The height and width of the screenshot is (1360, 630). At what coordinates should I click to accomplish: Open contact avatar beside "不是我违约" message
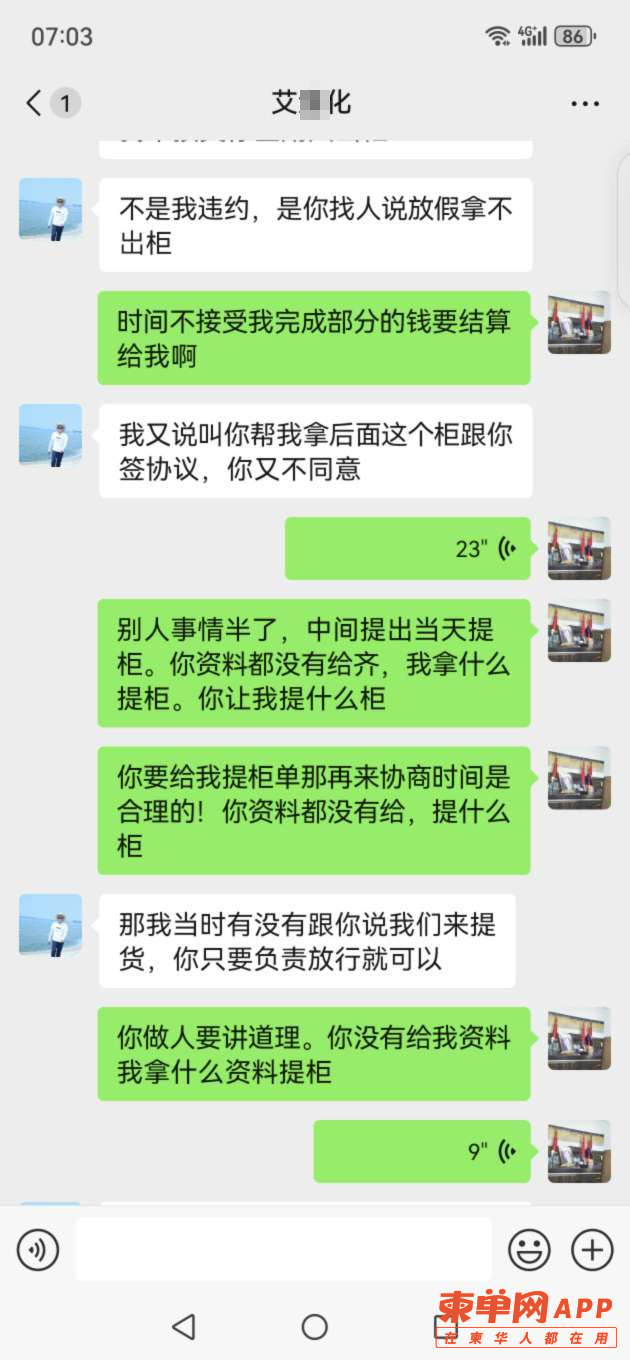coord(50,209)
